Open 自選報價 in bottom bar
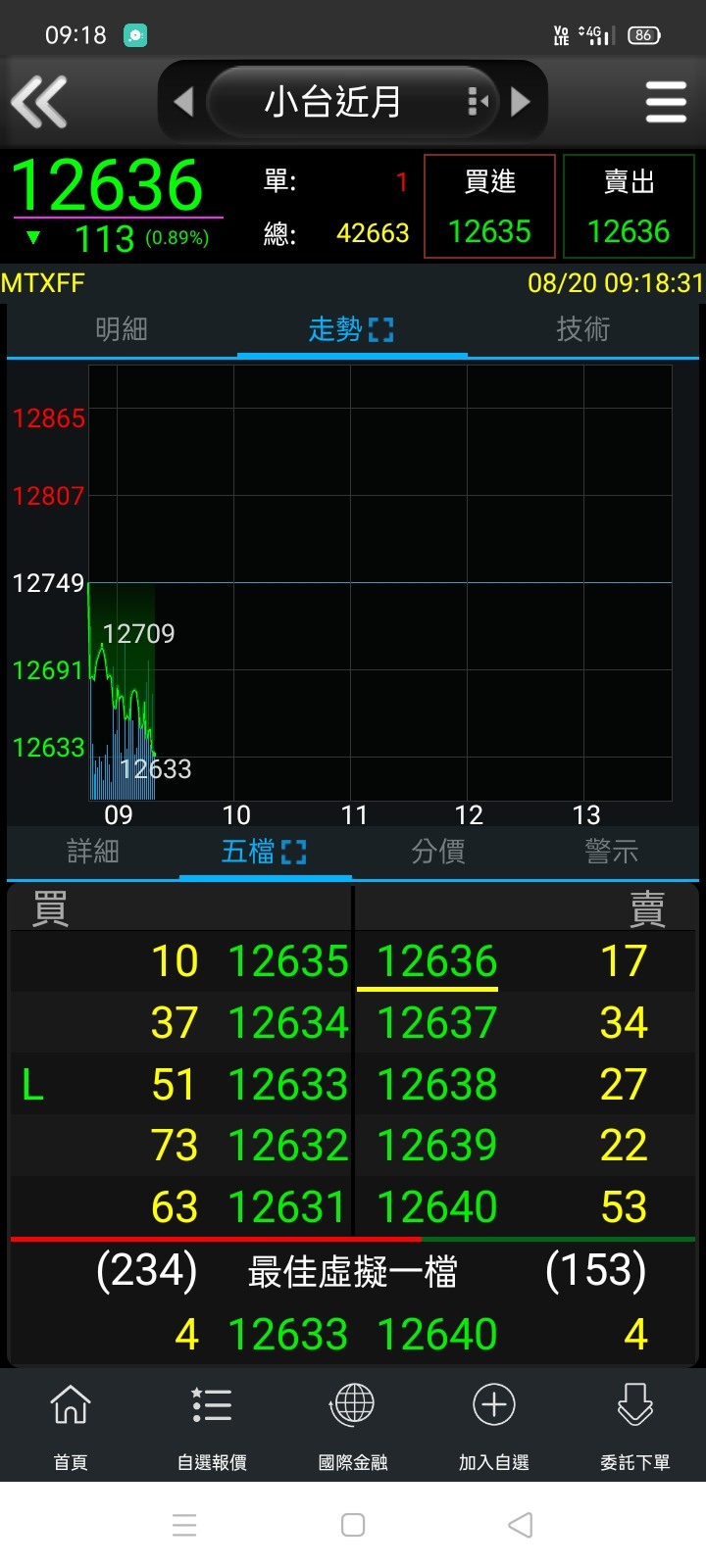The height and width of the screenshot is (1568, 706). click(x=212, y=1426)
